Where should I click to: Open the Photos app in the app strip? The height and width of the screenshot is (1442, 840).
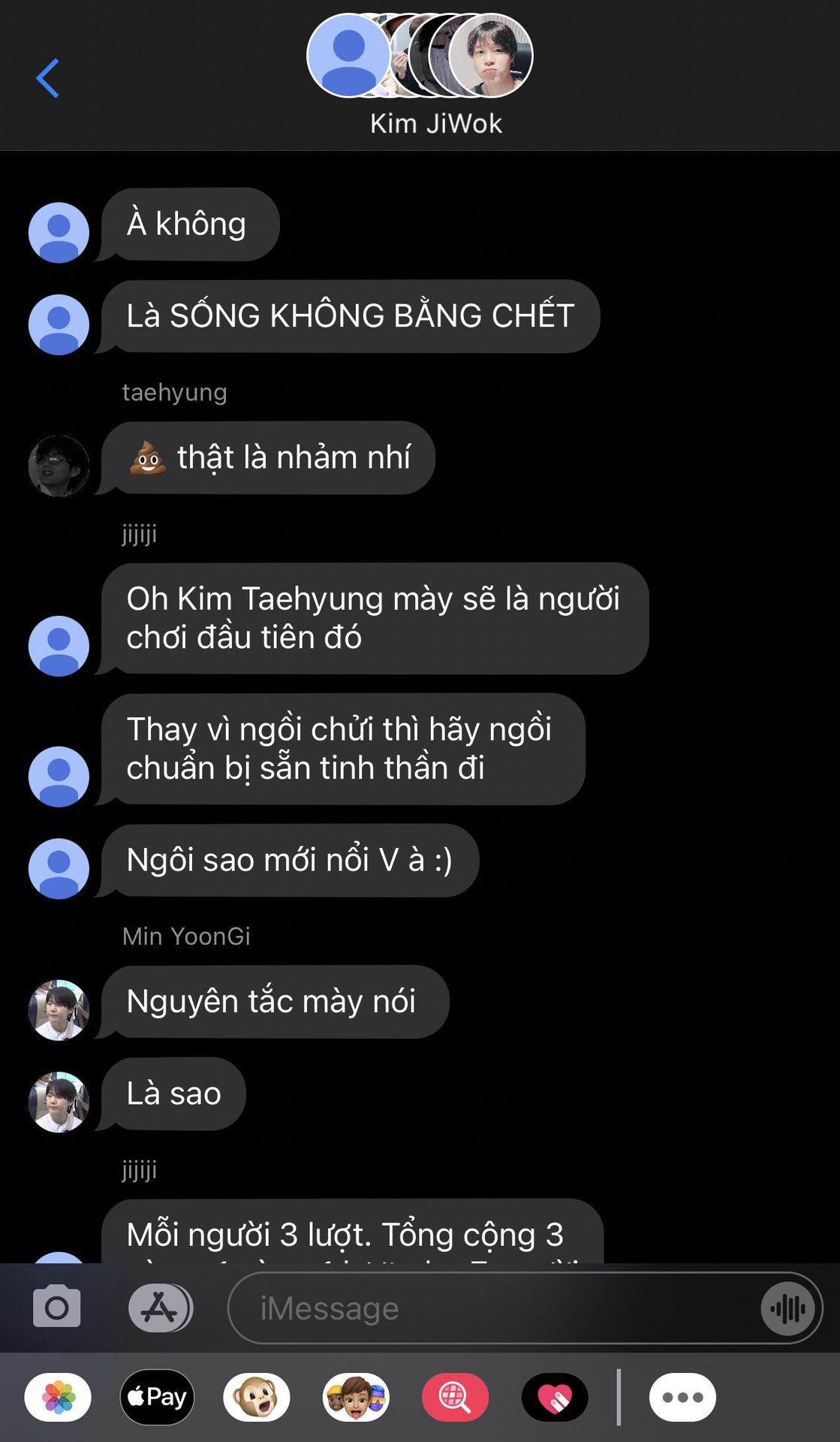58,1398
